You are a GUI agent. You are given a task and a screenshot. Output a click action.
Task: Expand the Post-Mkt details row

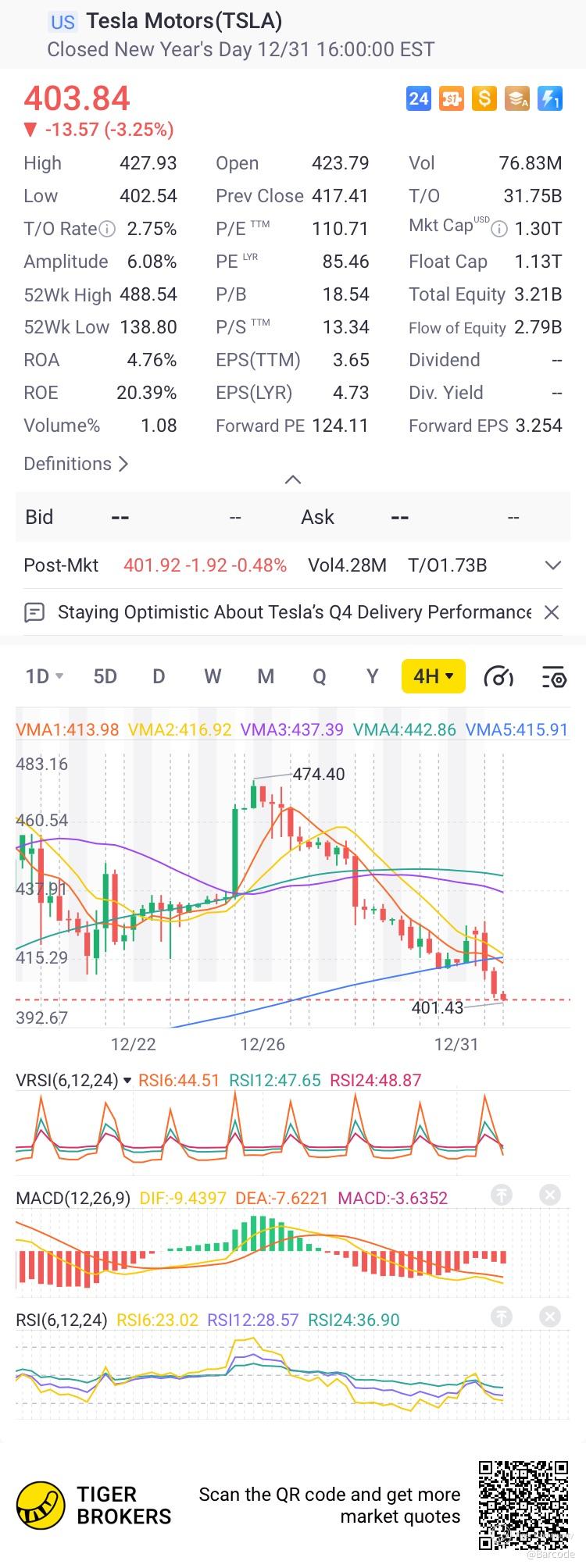pyautogui.click(x=553, y=565)
